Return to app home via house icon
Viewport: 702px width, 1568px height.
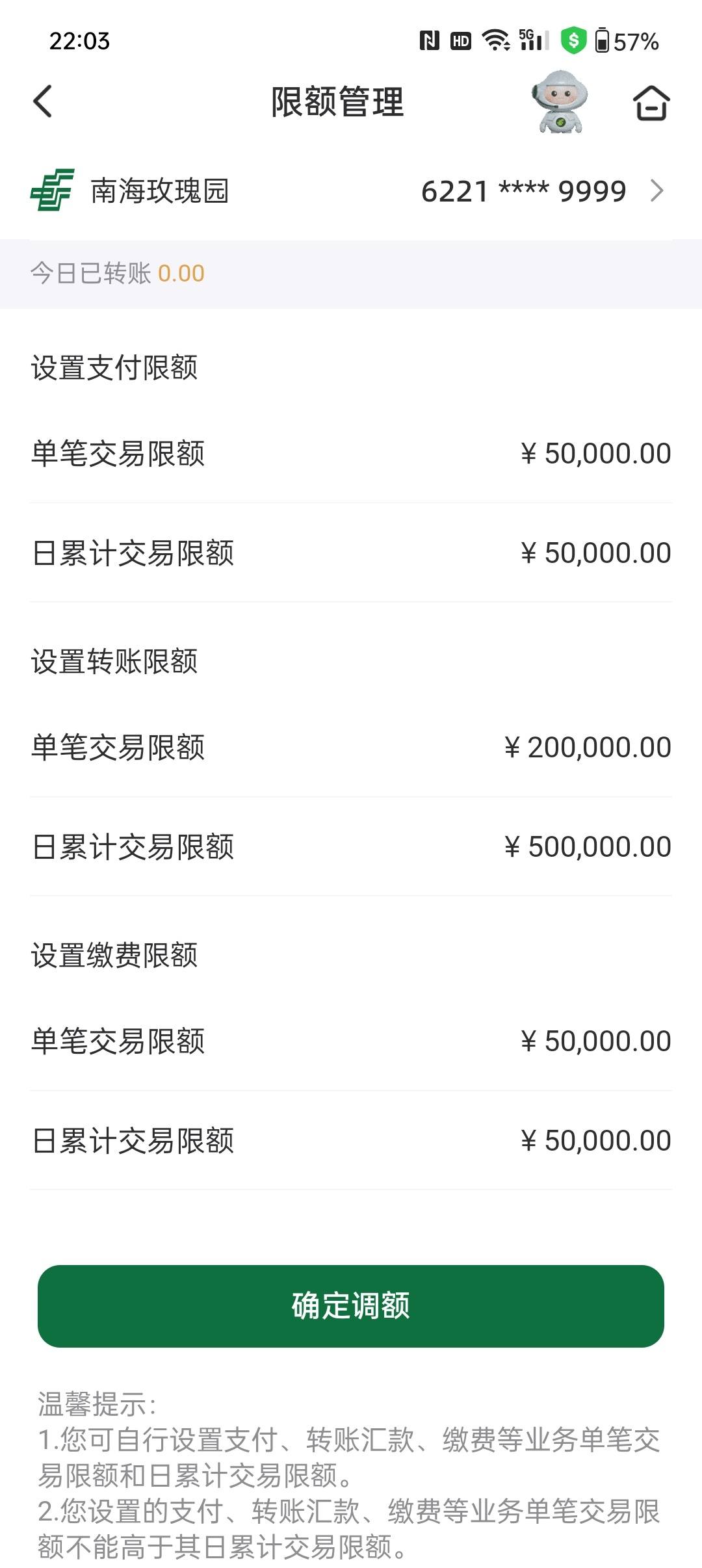pyautogui.click(x=651, y=103)
